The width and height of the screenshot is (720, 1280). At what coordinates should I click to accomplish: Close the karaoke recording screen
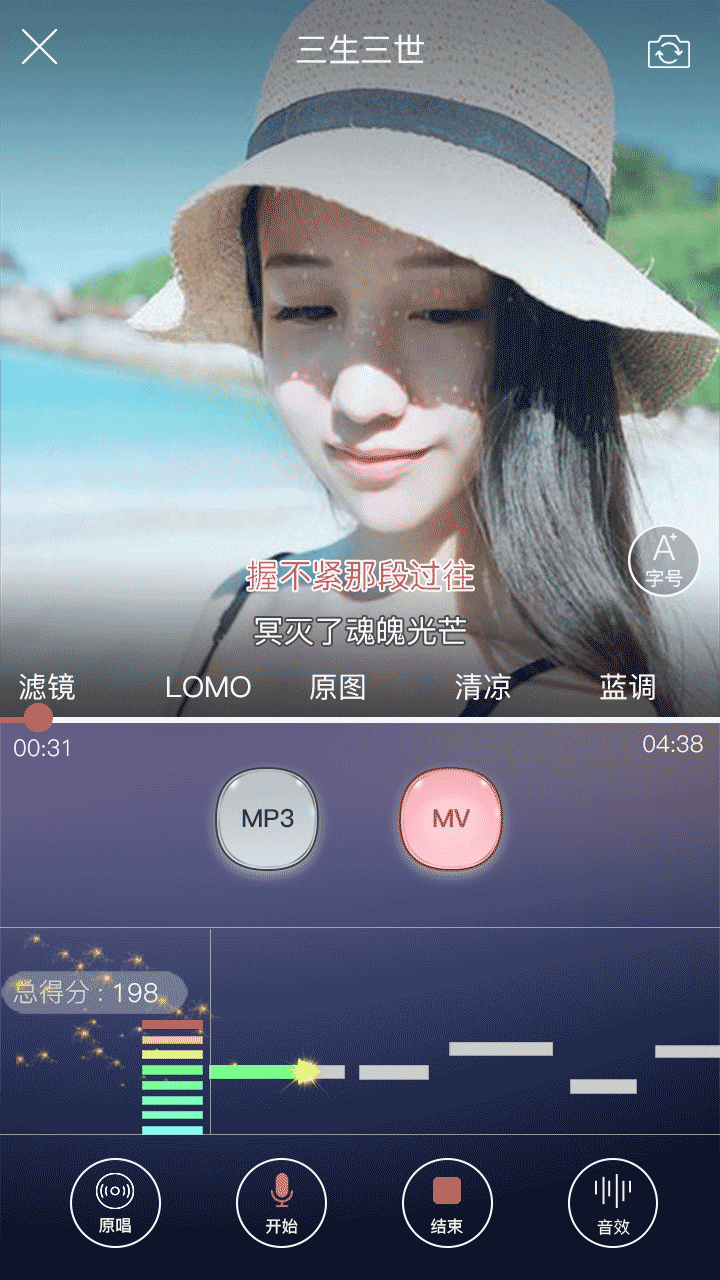pyautogui.click(x=39, y=47)
